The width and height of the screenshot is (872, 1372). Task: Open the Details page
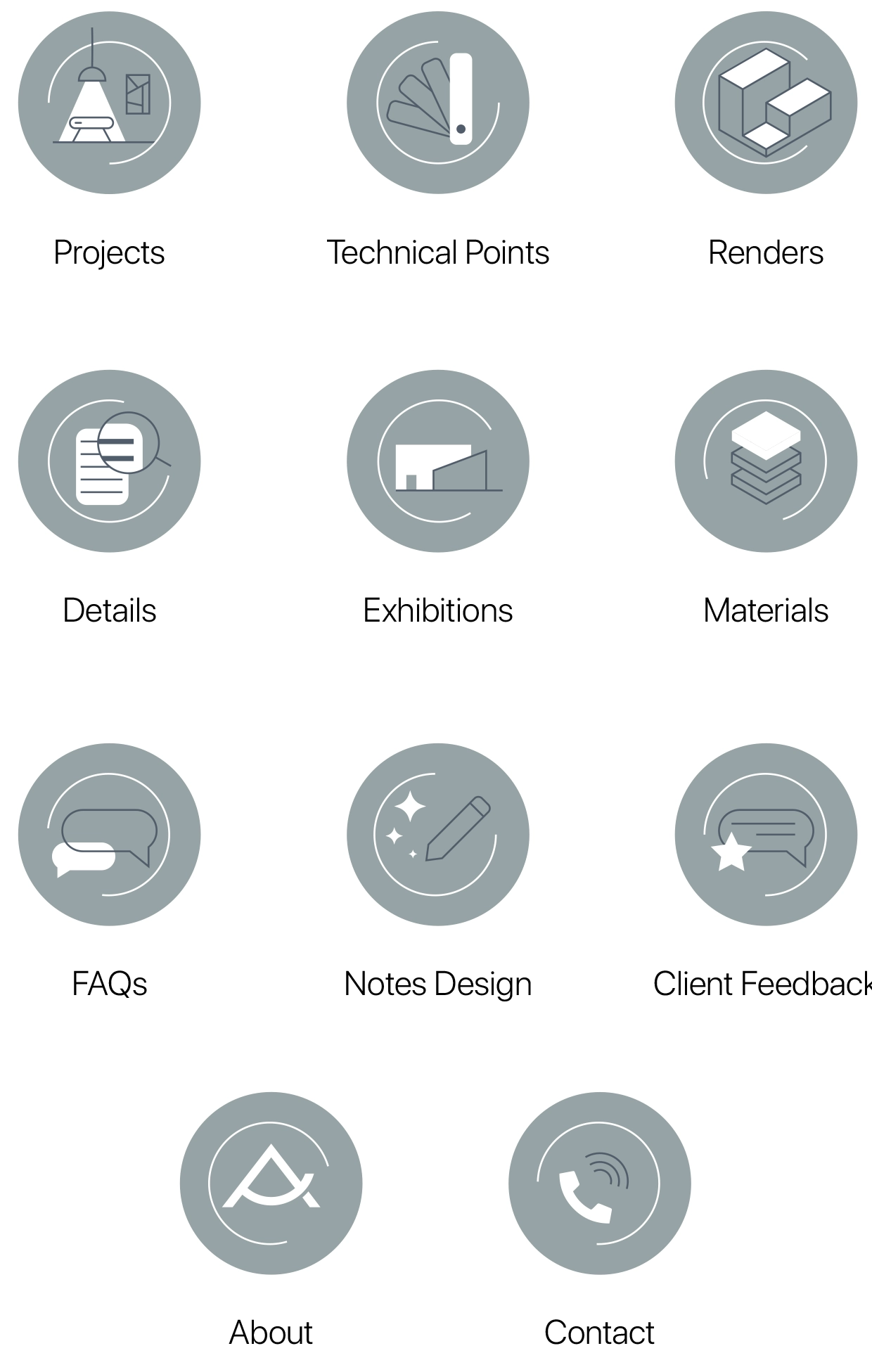(109, 461)
